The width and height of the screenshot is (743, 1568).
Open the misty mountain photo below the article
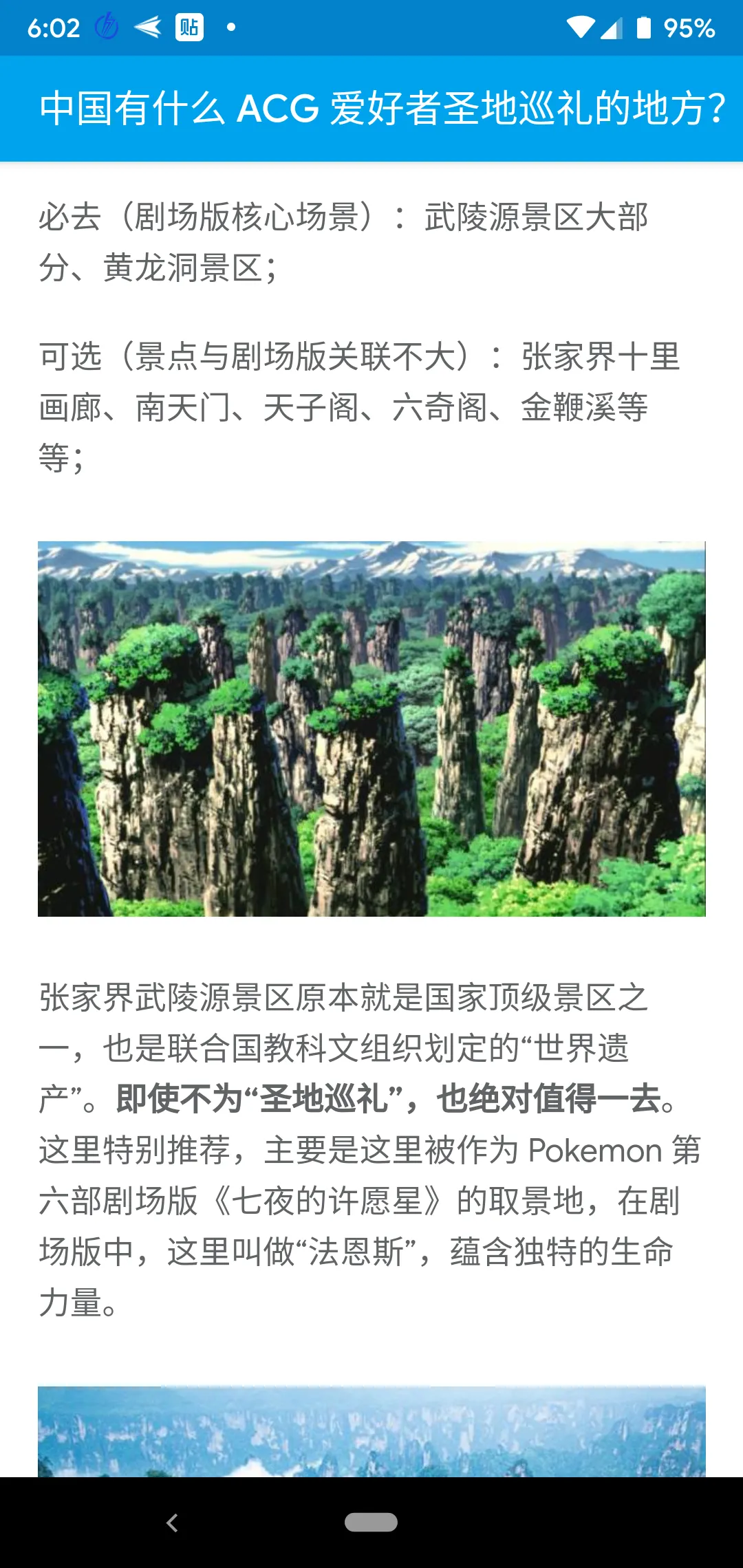point(371,1432)
